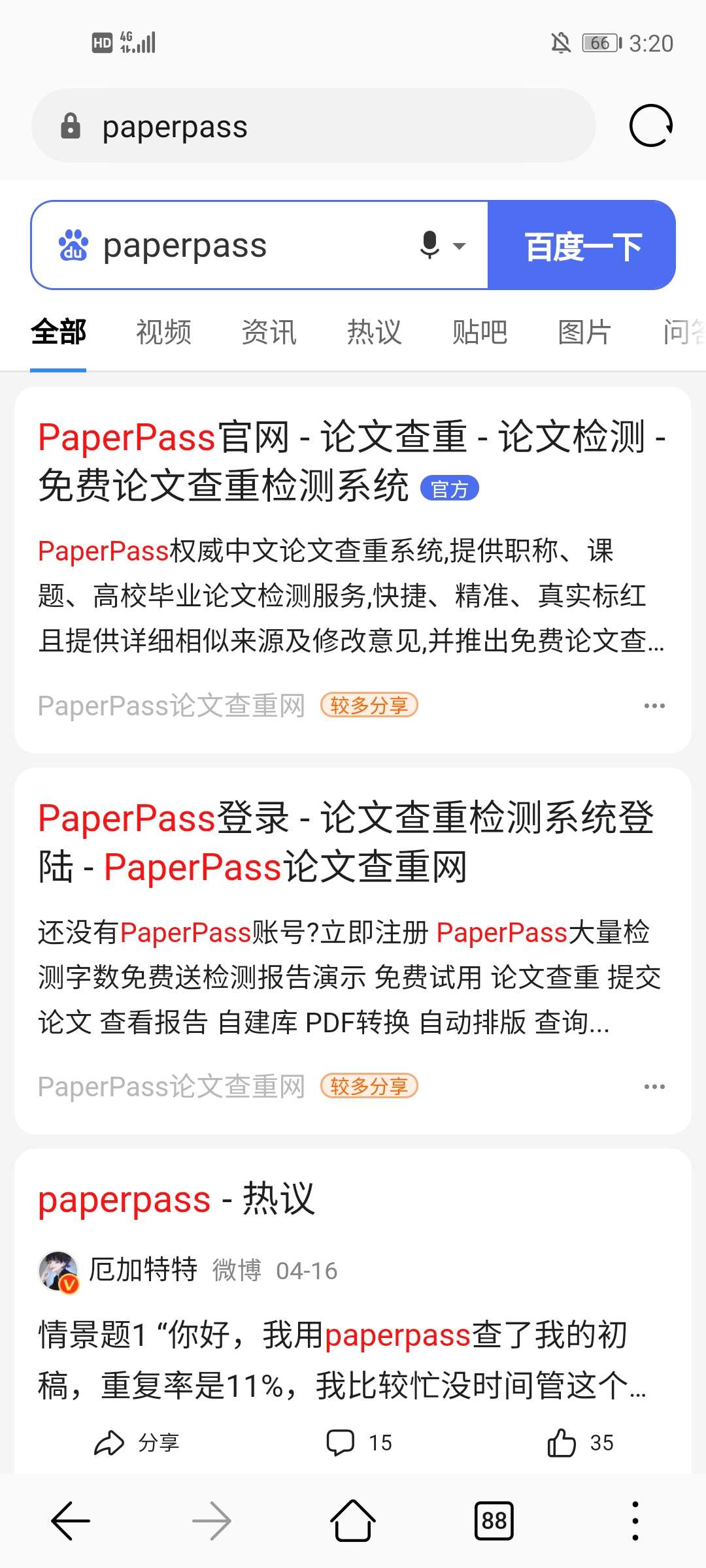The image size is (706, 1568).
Task: View the 15 comments on 厄加特特's post
Action: [359, 1443]
